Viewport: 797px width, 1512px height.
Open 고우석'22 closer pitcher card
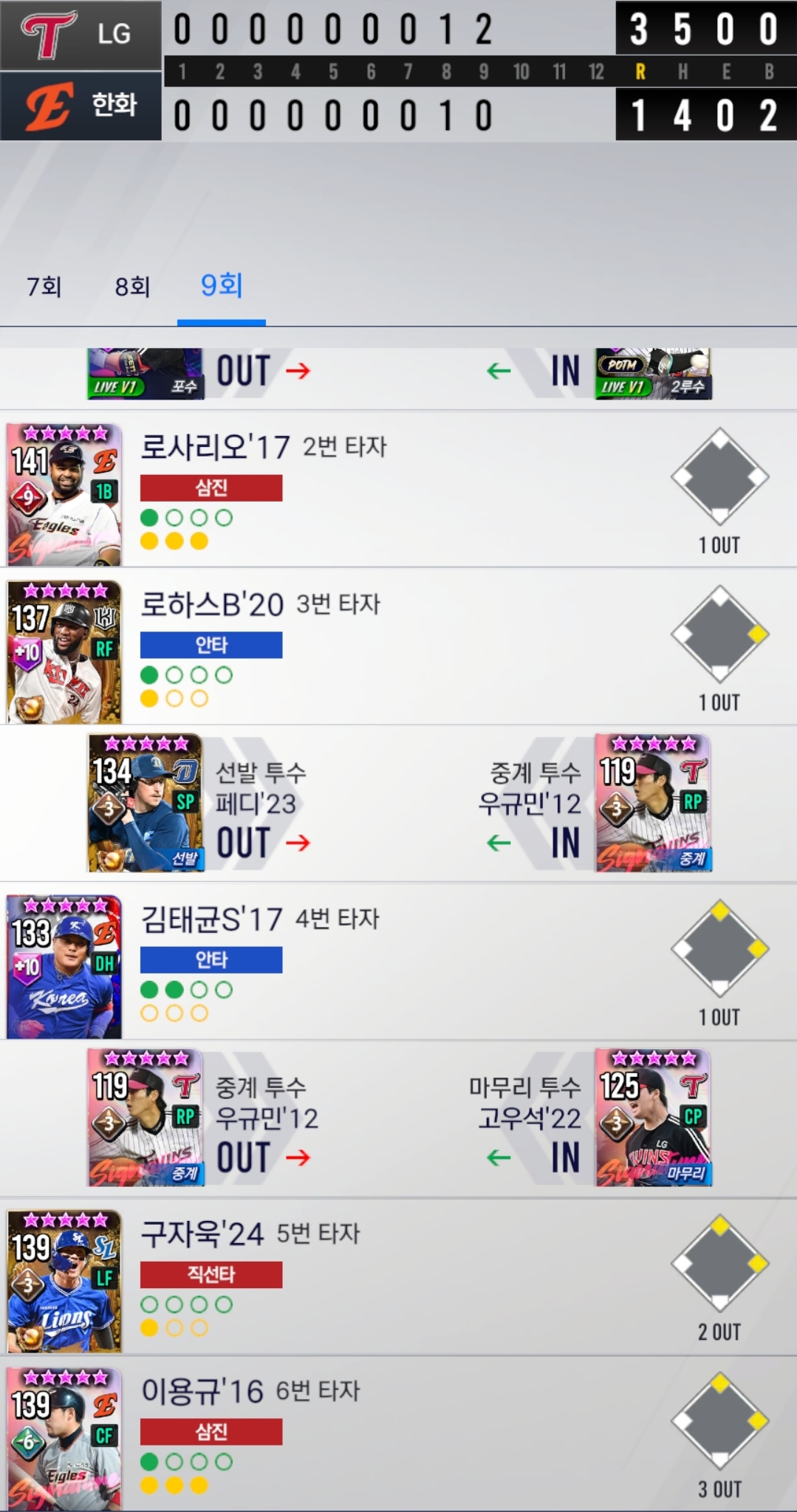coord(653,1118)
